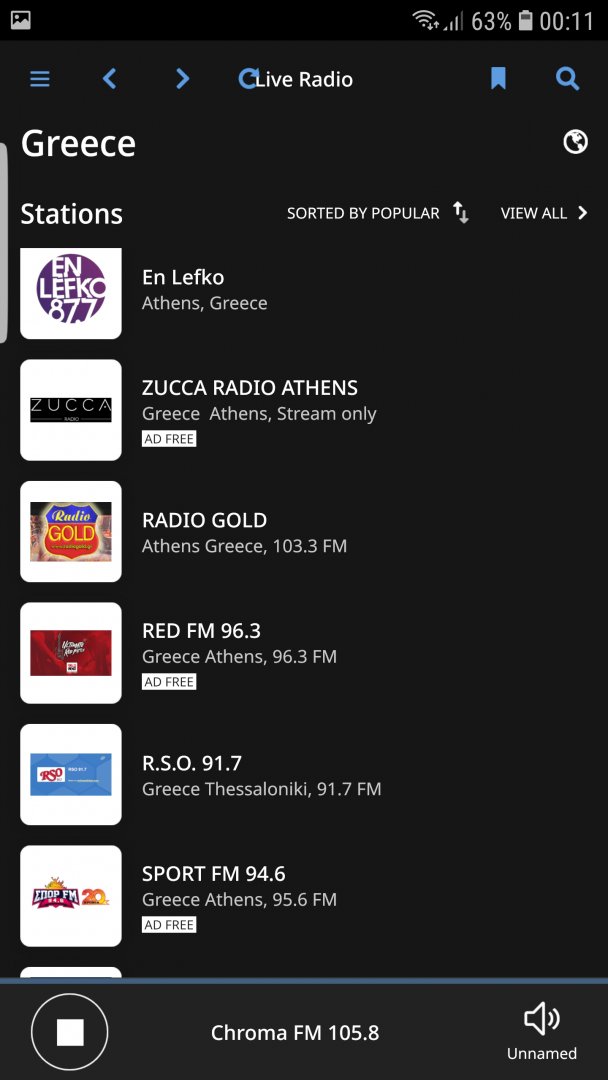The width and height of the screenshot is (608, 1080).
Task: Change the Sorted By Popular order
Action: 377,213
